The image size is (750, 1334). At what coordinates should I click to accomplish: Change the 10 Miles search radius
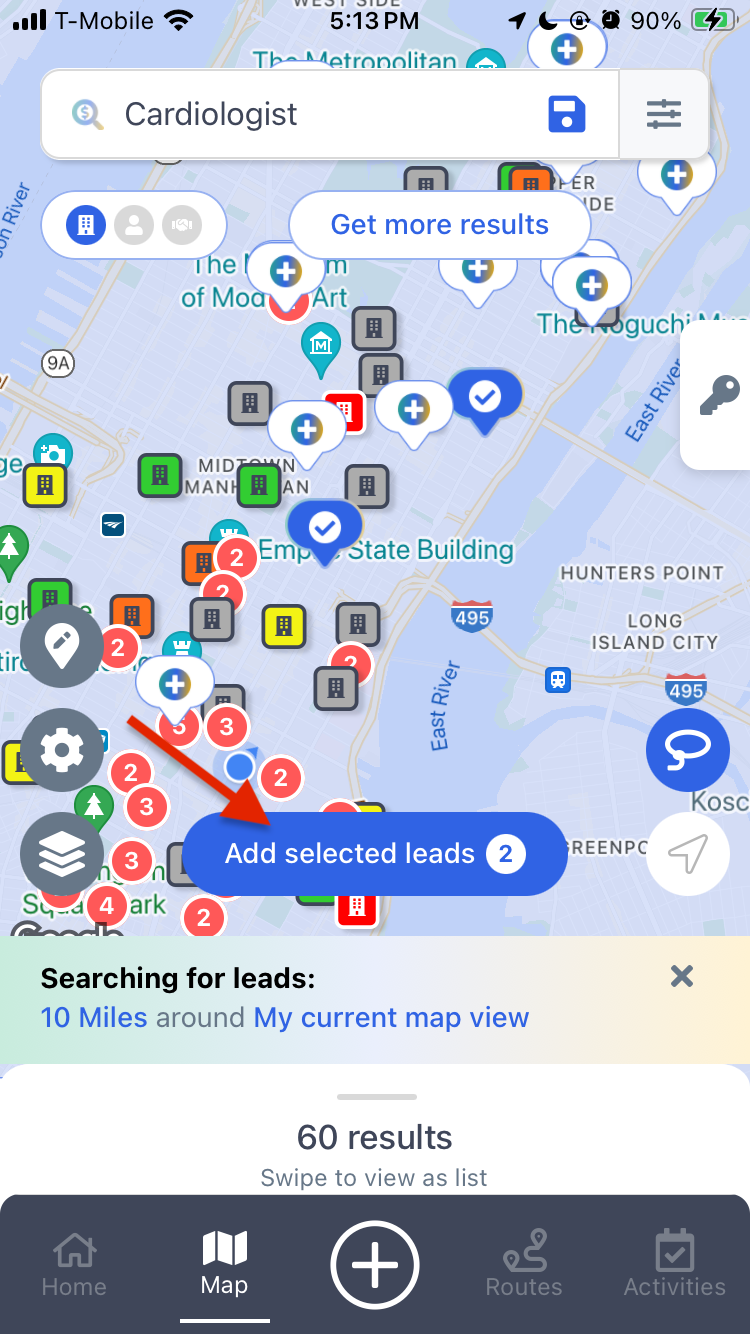click(x=94, y=1018)
